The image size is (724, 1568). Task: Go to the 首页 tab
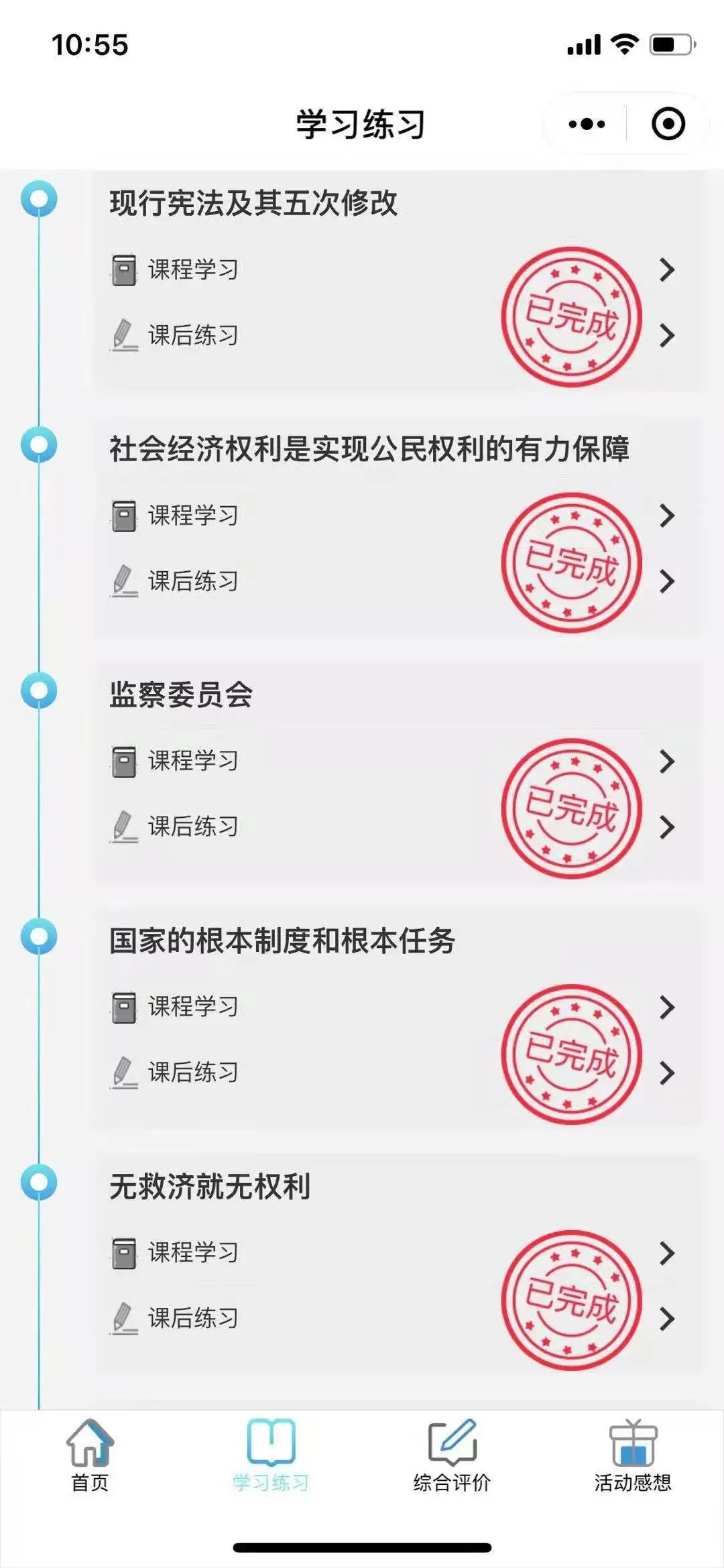(90, 1455)
